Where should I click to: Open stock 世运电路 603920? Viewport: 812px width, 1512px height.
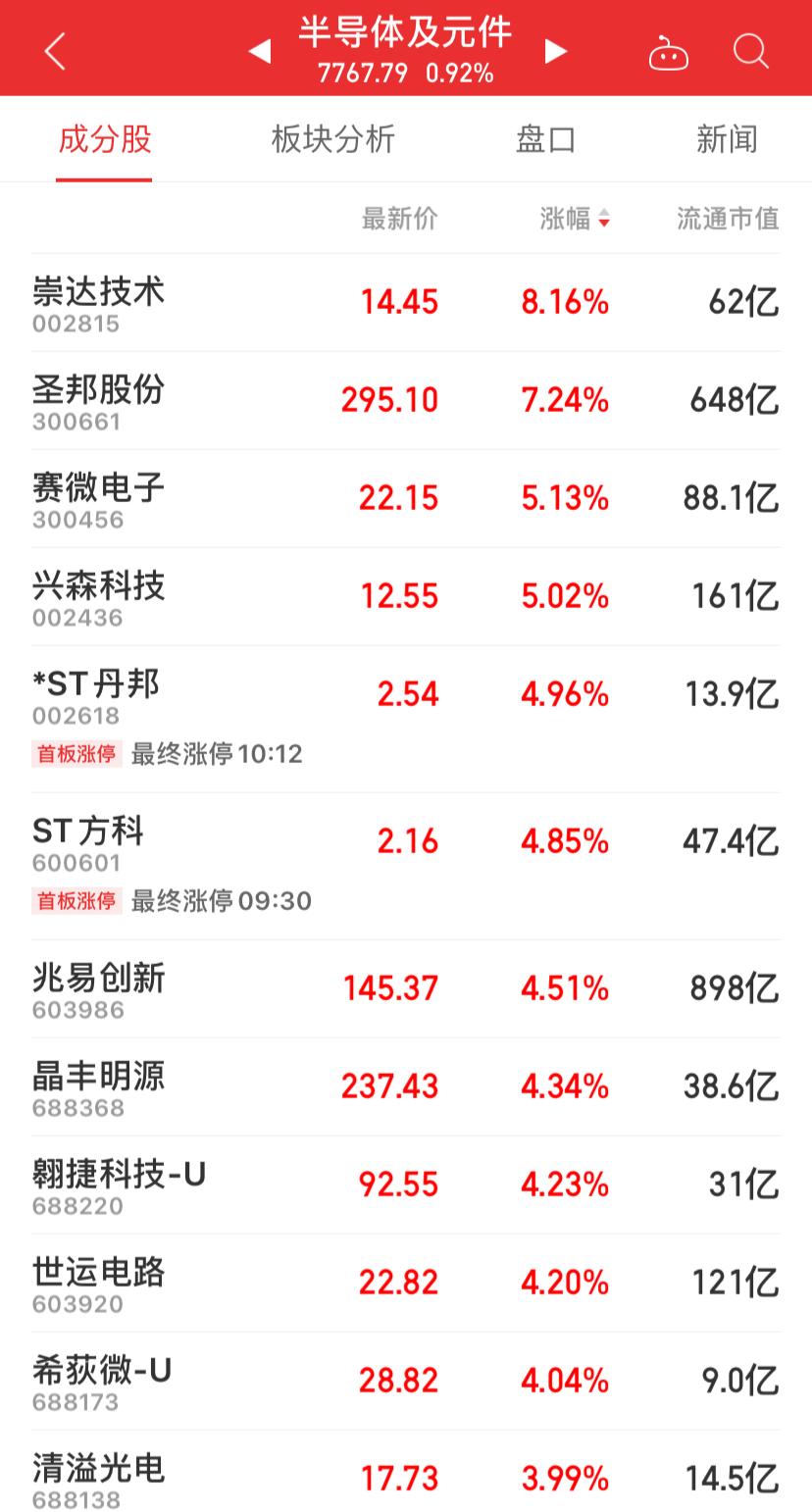(x=406, y=1284)
